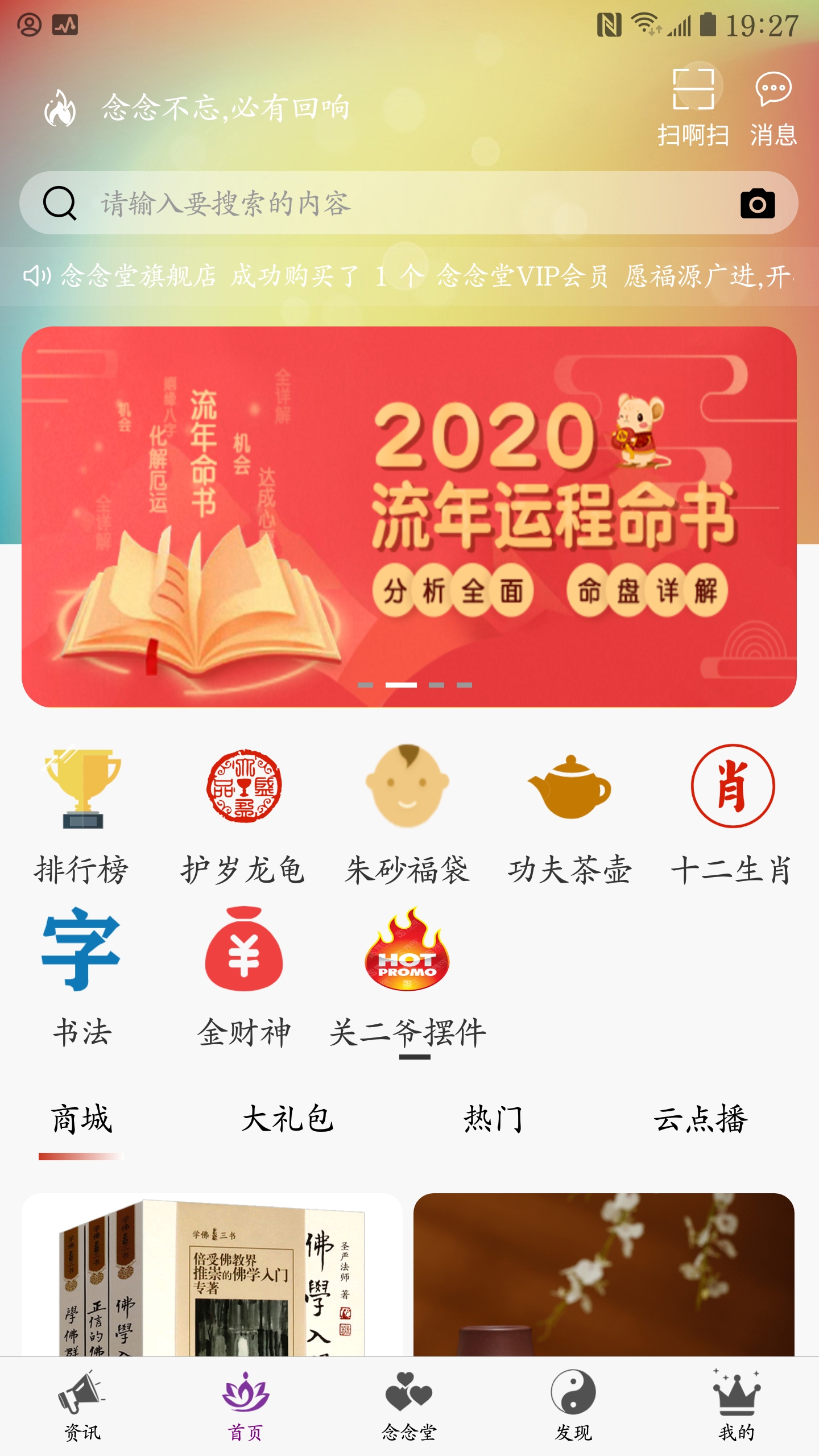The image size is (819, 1456).
Task: Open 消息 messages
Action: [x=773, y=107]
